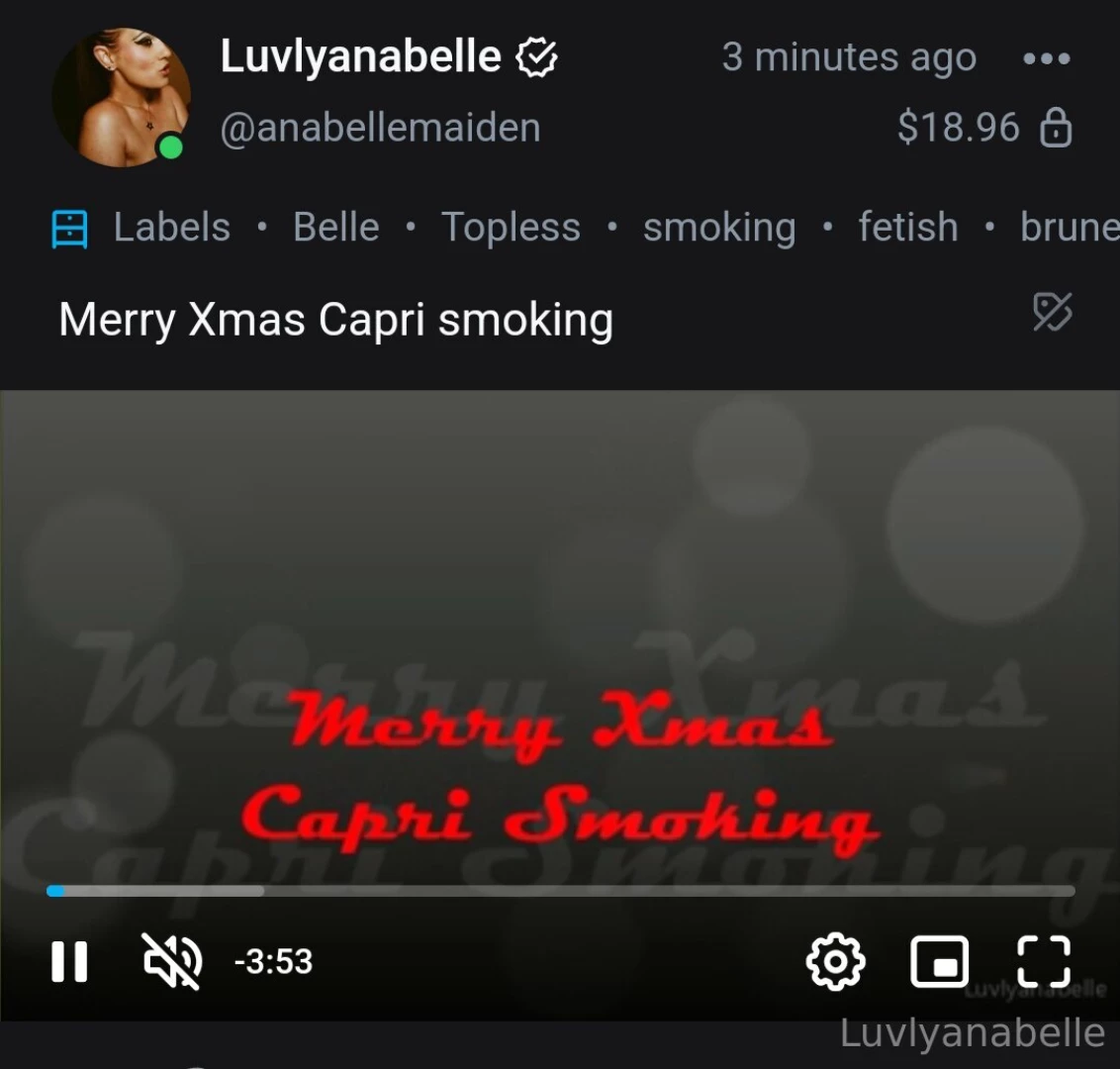Enable picture-in-picture mode
This screenshot has height=1069, width=1120.
(x=939, y=961)
